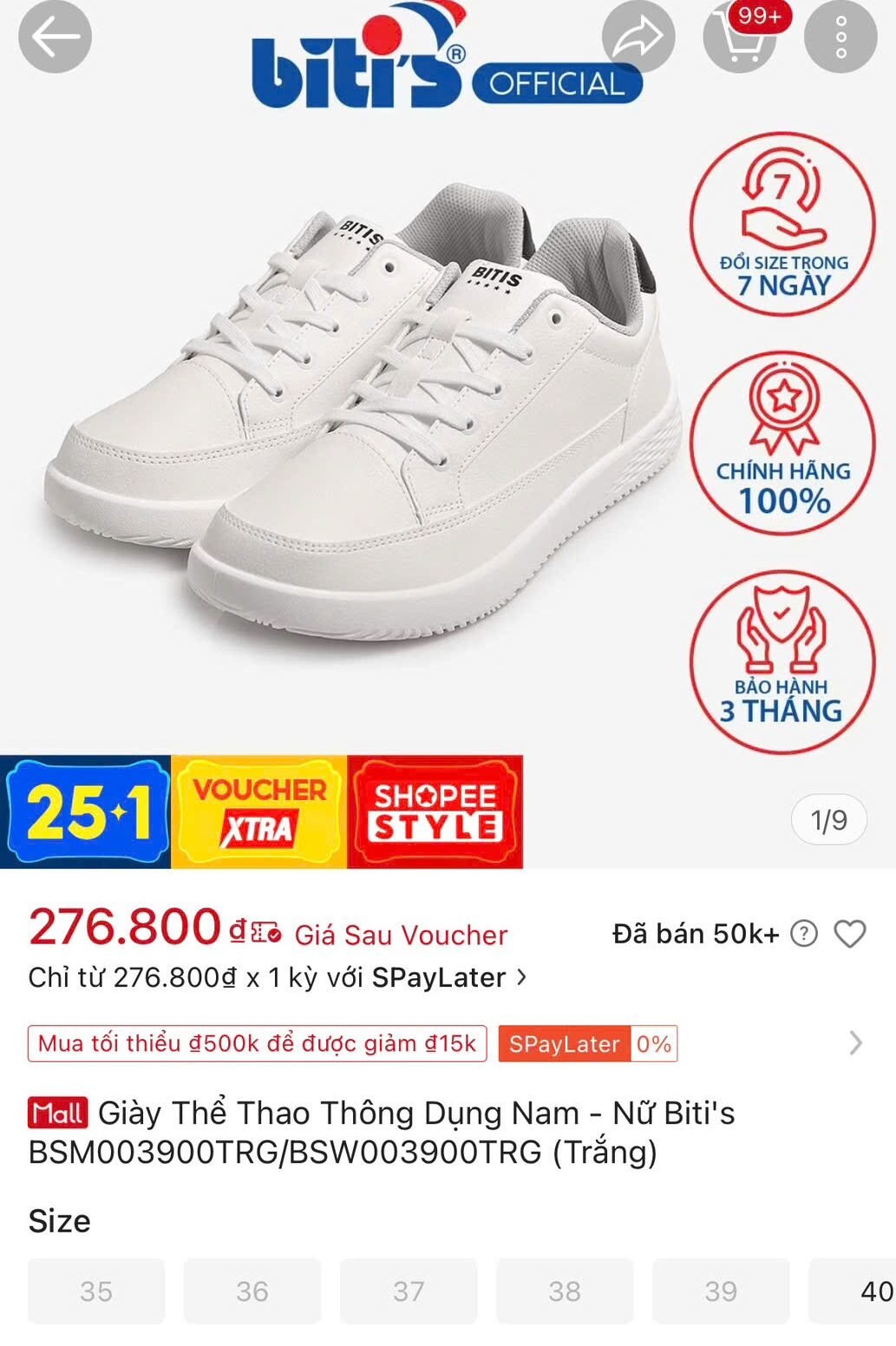Open the shopping cart
Screen dimensions: 896x1346
[739, 37]
